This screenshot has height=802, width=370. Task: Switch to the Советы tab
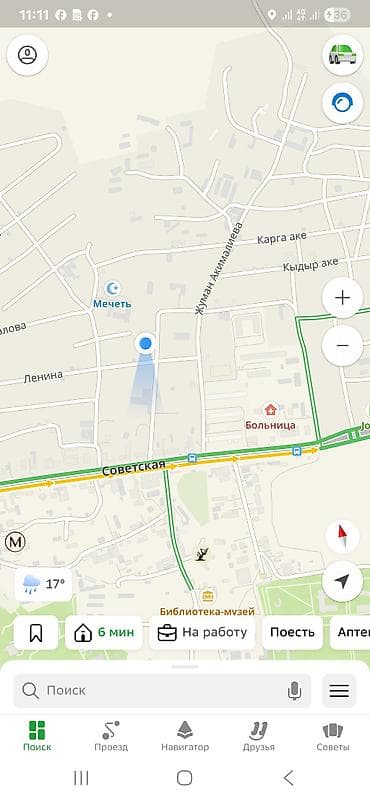pos(333,737)
